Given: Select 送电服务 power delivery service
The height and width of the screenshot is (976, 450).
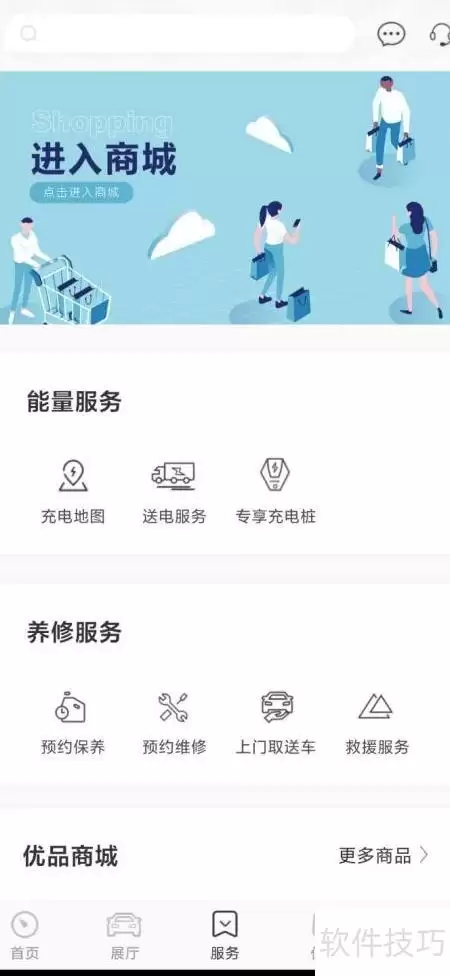Looking at the screenshot, I should tap(174, 491).
